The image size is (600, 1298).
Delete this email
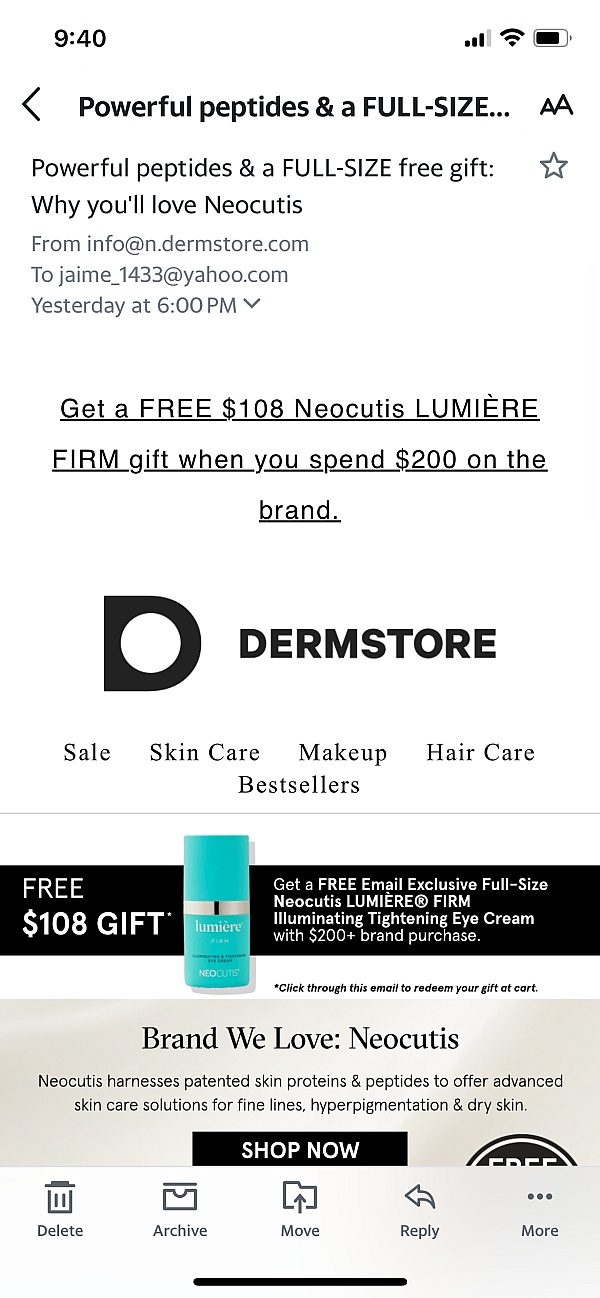point(60,1209)
